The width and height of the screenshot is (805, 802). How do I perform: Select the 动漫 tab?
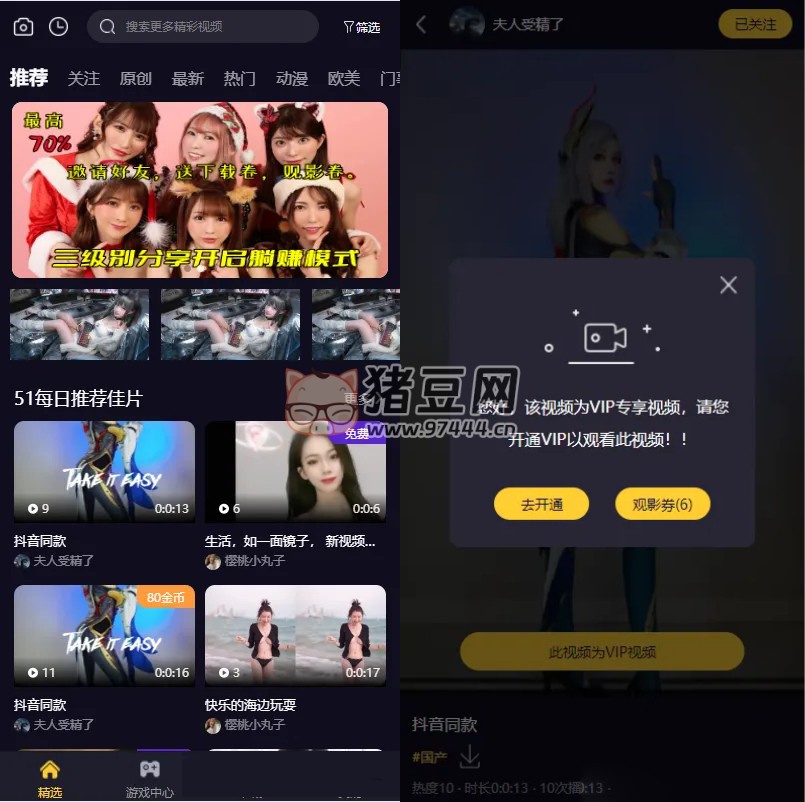point(292,78)
